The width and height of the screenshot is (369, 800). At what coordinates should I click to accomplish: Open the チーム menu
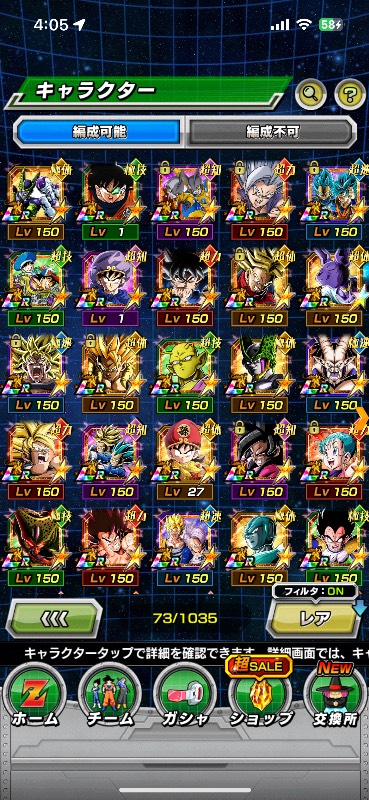click(110, 696)
